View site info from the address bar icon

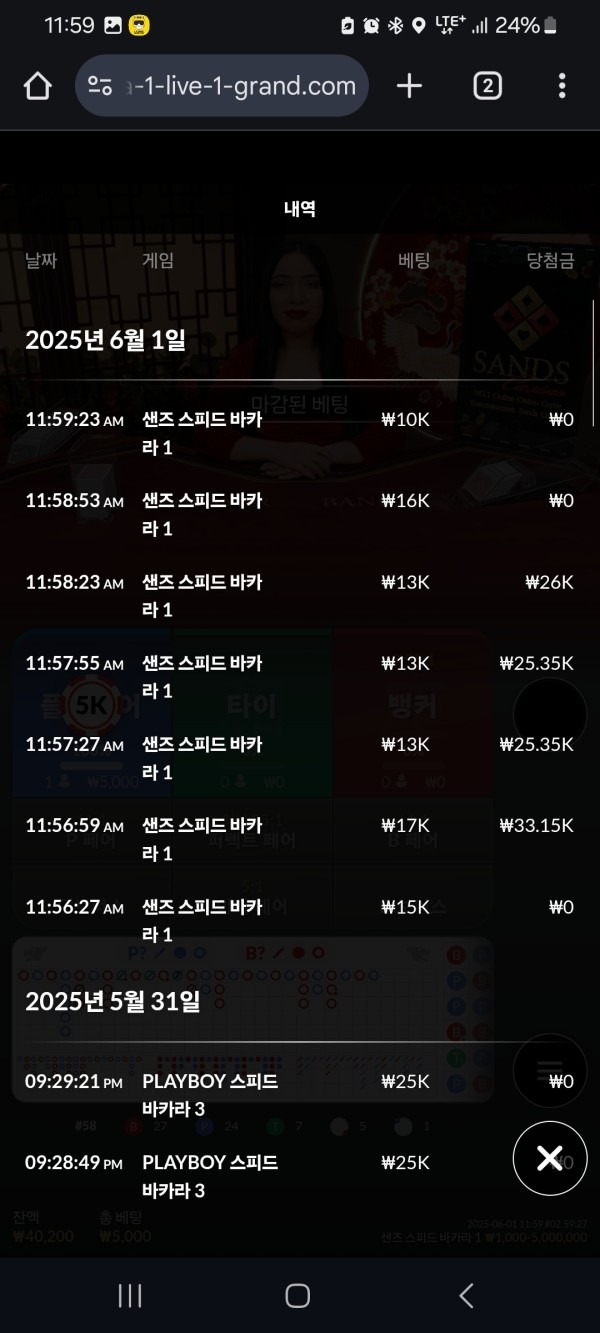click(x=99, y=87)
